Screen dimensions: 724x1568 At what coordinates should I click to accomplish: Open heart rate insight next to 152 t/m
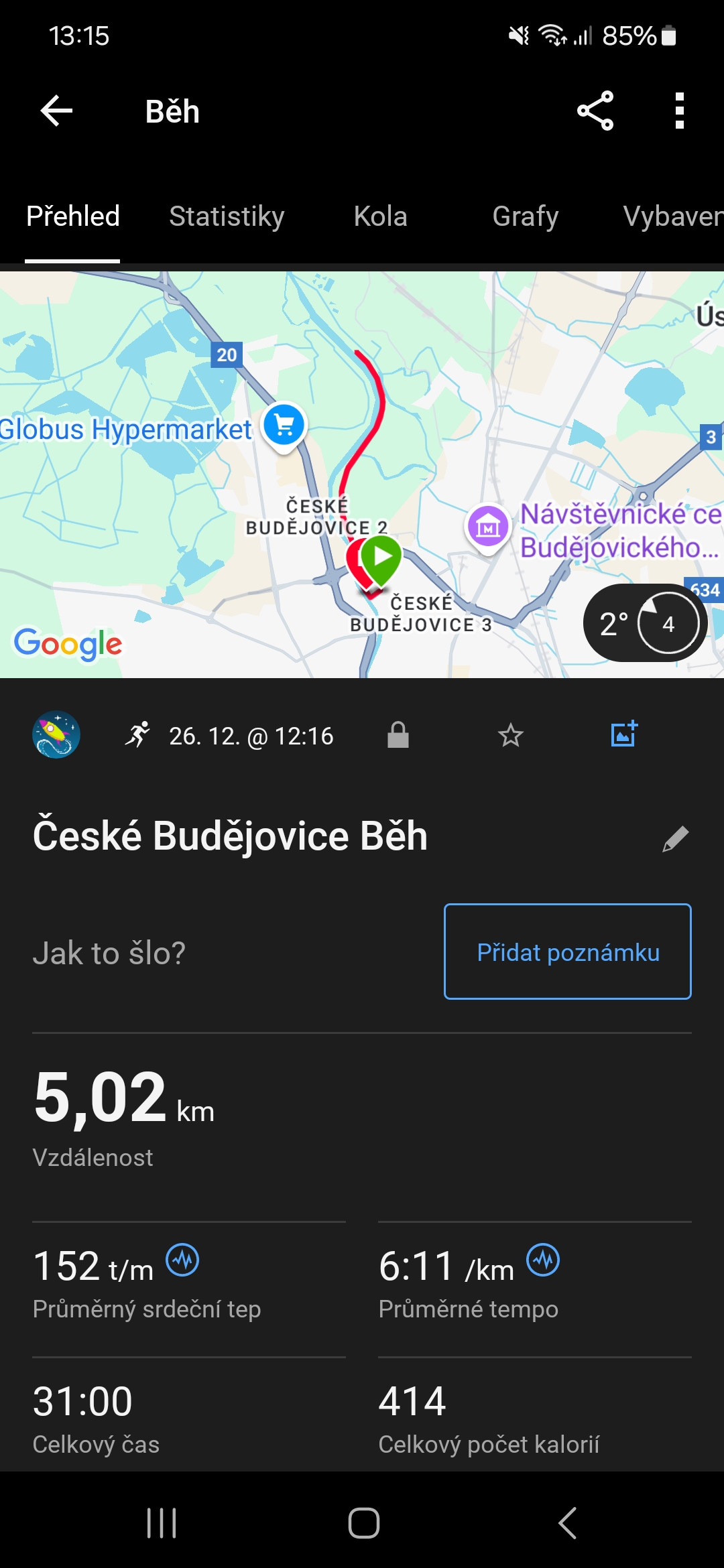pyautogui.click(x=182, y=1260)
